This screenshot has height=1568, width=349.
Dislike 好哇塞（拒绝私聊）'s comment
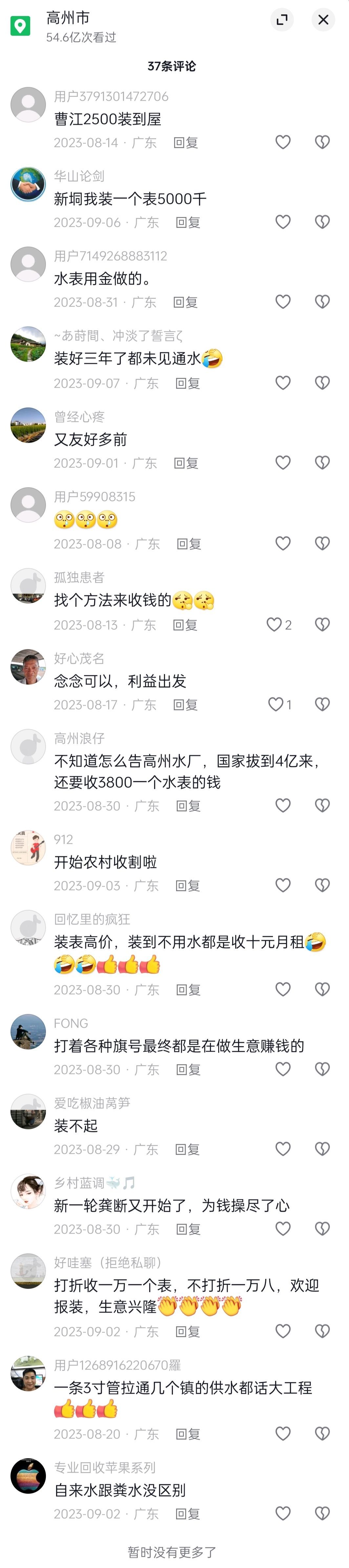click(322, 1331)
